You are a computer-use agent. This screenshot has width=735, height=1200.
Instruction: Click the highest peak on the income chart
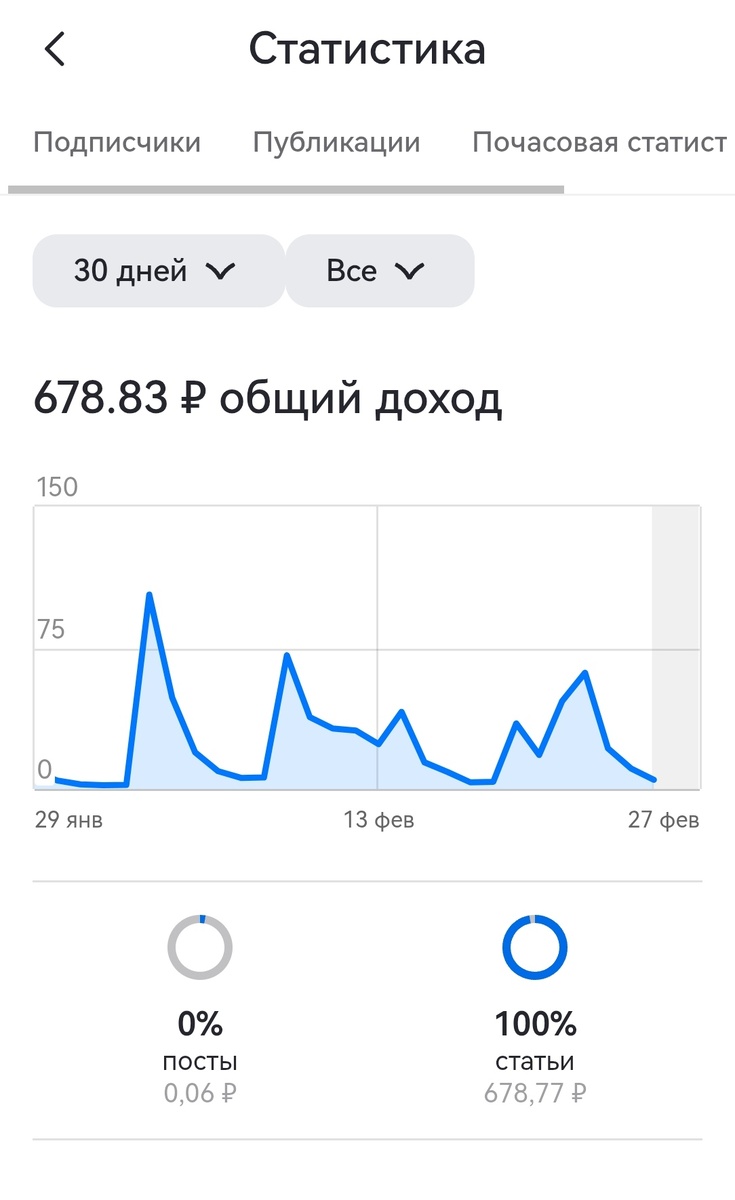click(x=150, y=592)
